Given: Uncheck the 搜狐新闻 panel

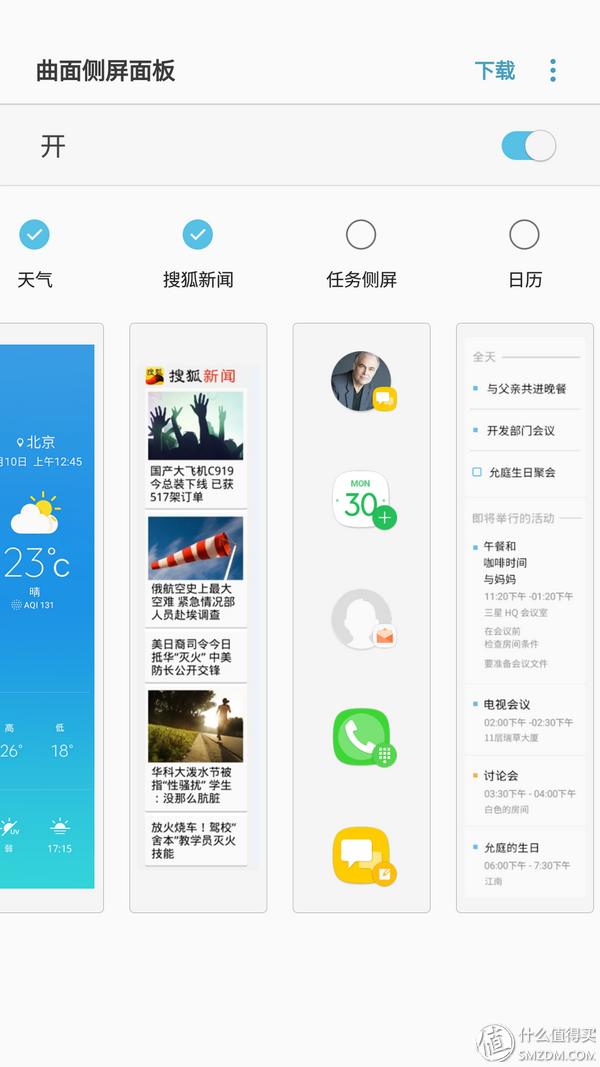Looking at the screenshot, I should pos(197,235).
